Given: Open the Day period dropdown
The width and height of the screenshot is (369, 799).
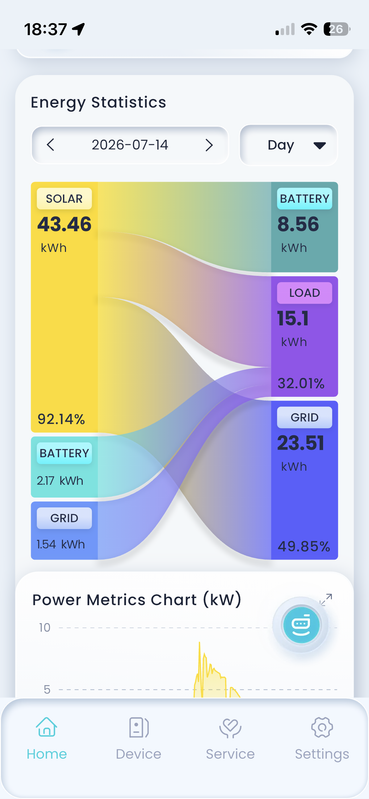Looking at the screenshot, I should coord(288,145).
